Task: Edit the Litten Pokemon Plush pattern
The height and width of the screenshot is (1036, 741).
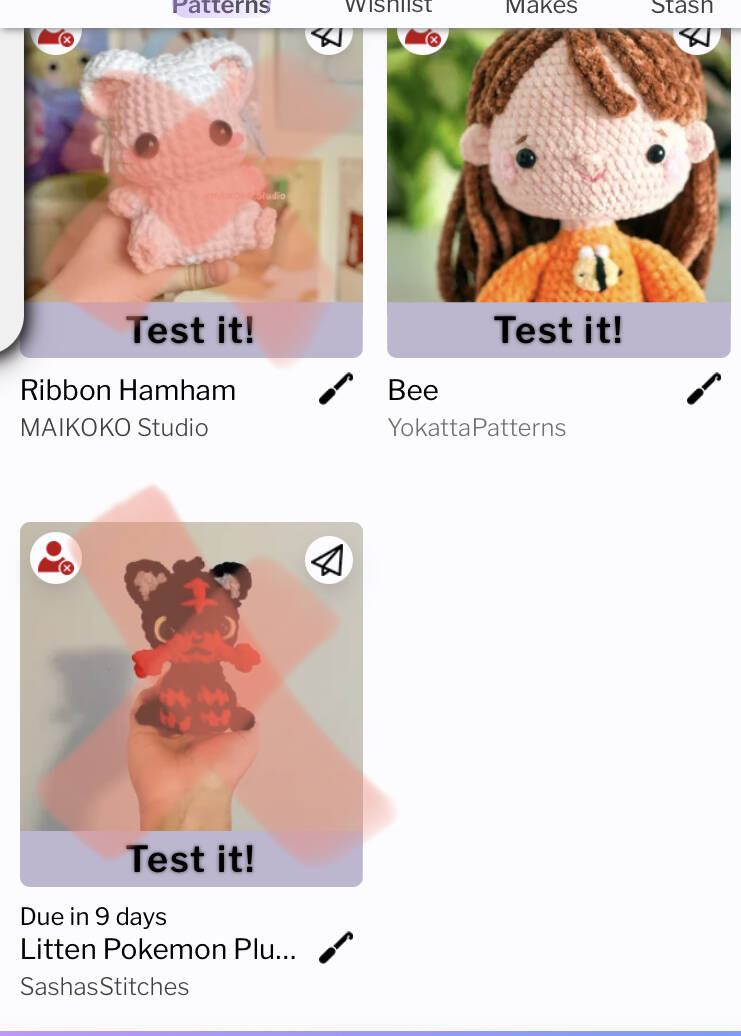Action: coord(336,947)
